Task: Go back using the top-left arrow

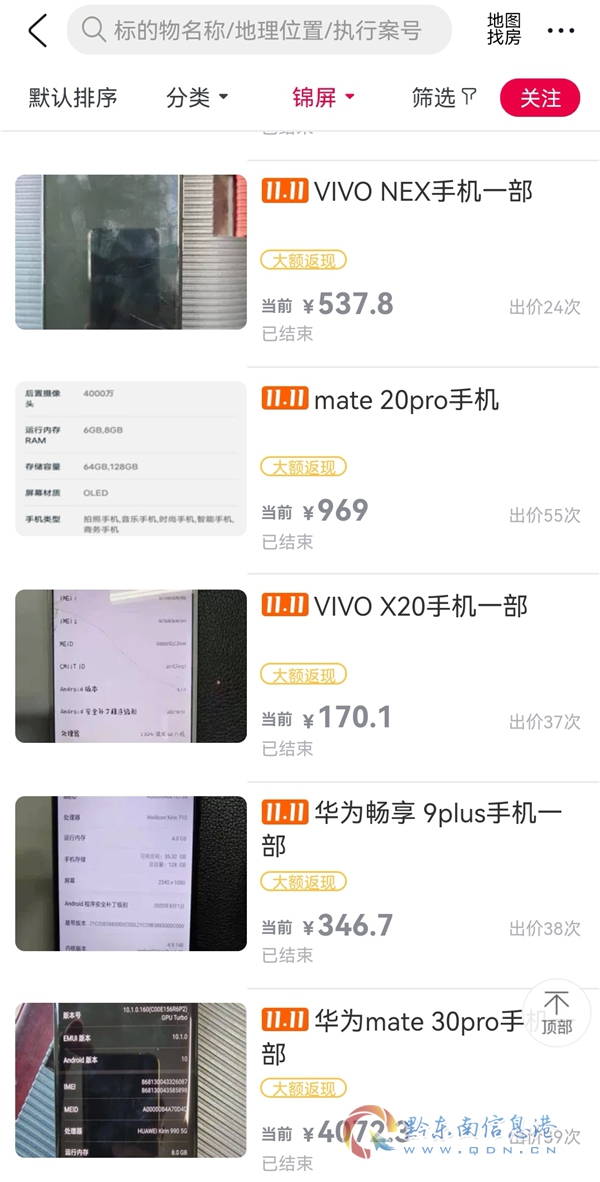Action: pos(38,31)
